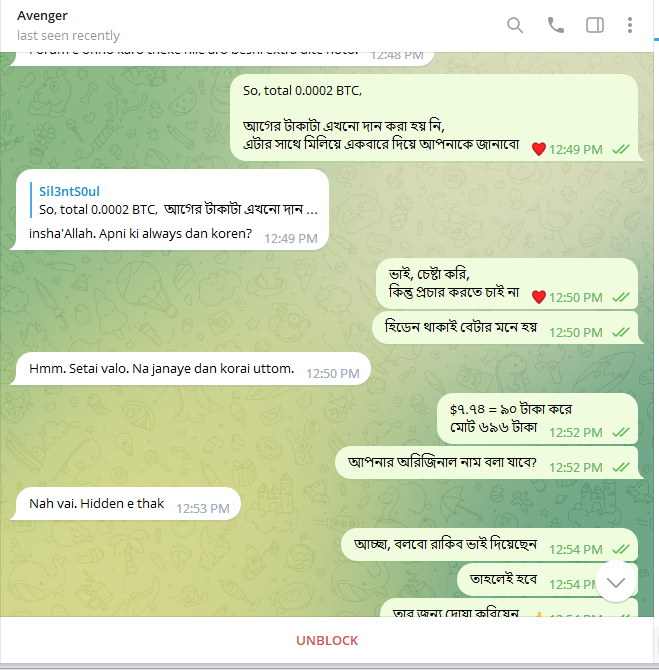Jump to latest messages with down arrow
Viewport: 659px width, 670px height.
[x=616, y=581]
